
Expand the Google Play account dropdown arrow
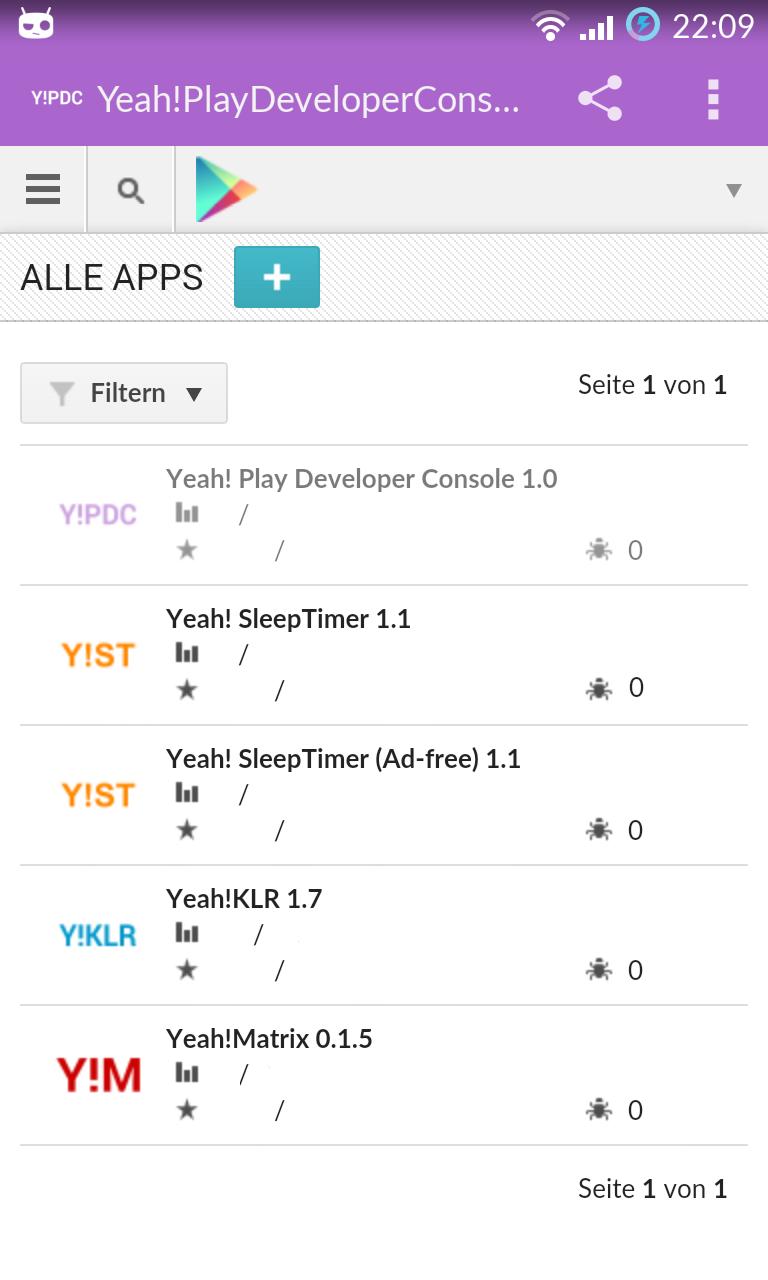(x=733, y=190)
